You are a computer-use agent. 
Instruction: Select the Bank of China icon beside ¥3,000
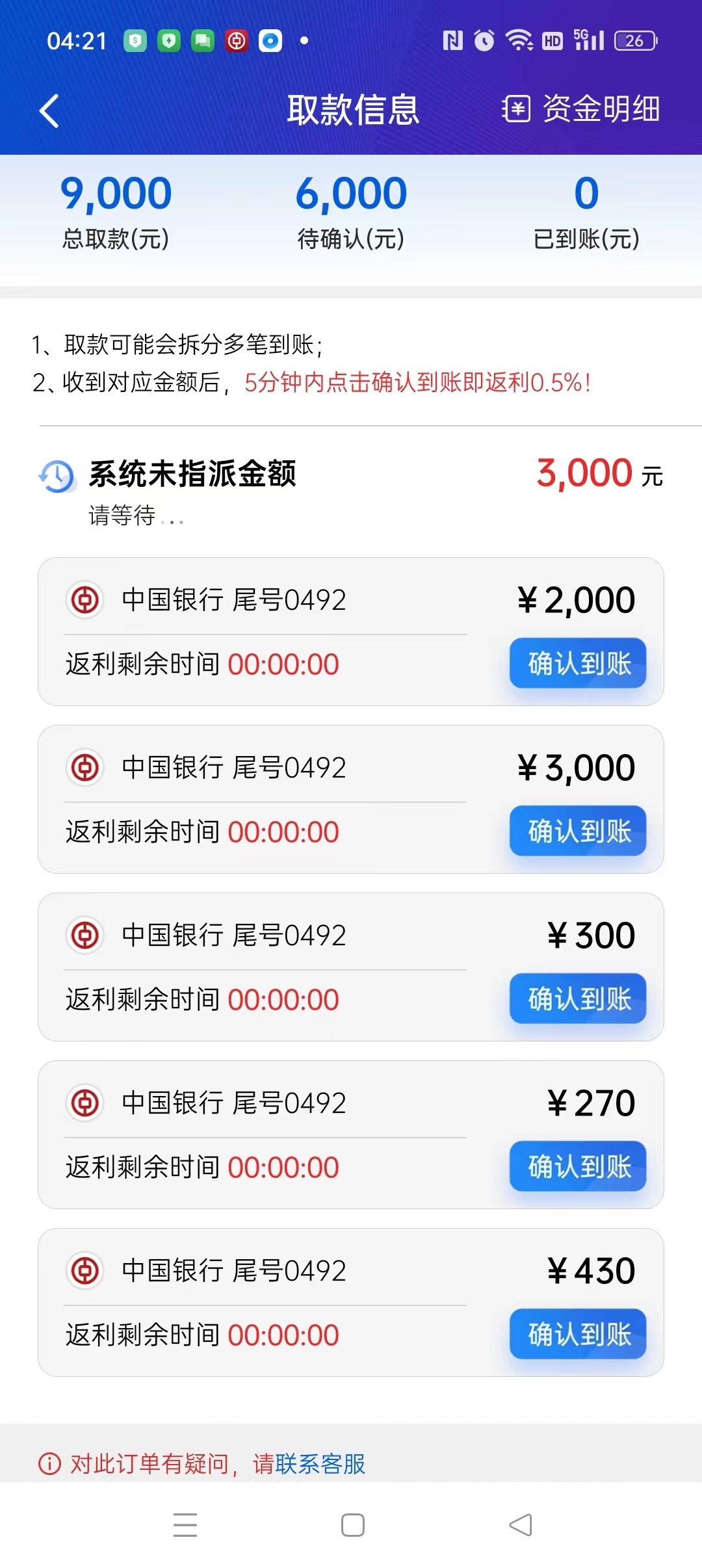(x=85, y=767)
